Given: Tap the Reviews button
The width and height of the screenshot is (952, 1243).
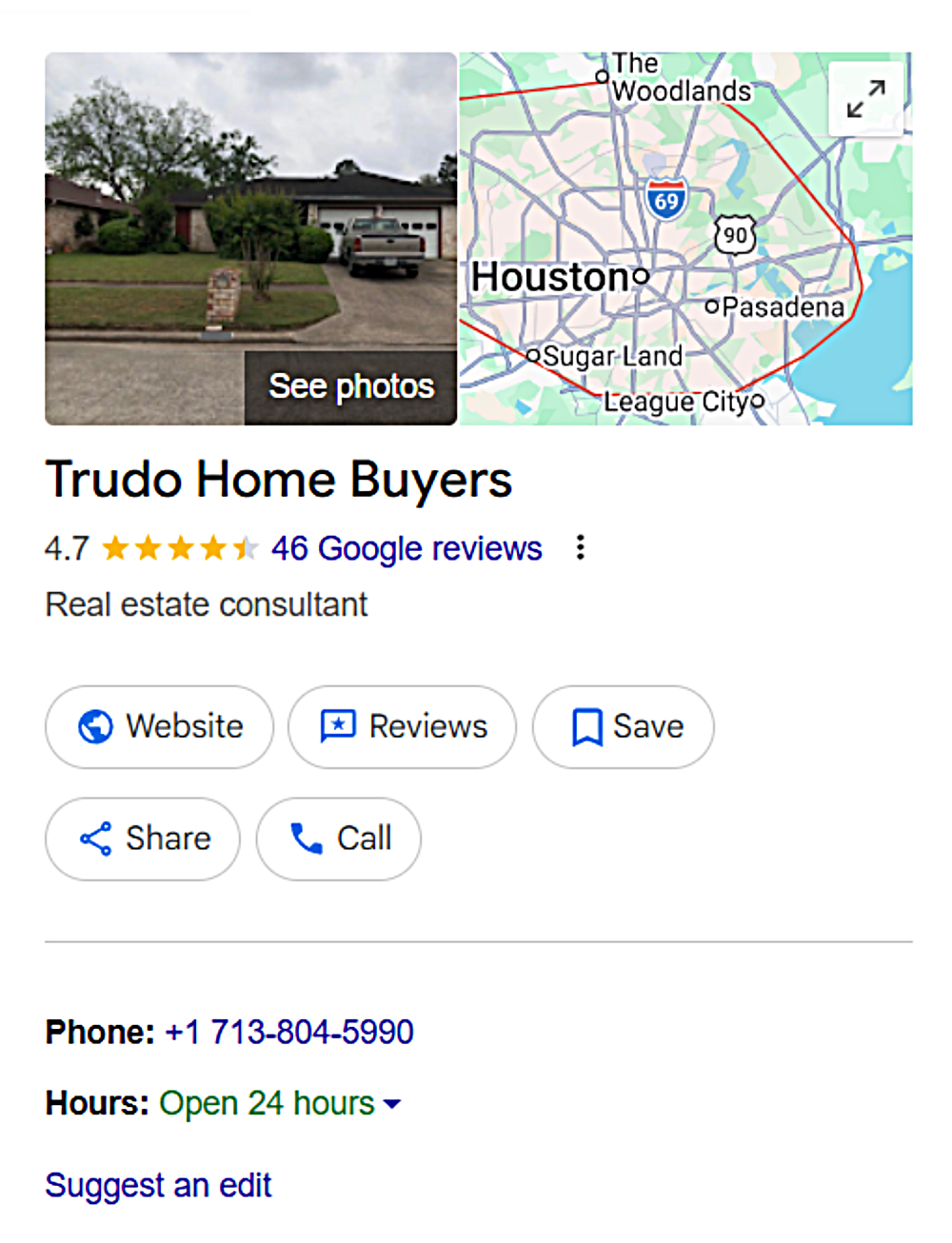Looking at the screenshot, I should coord(403,727).
